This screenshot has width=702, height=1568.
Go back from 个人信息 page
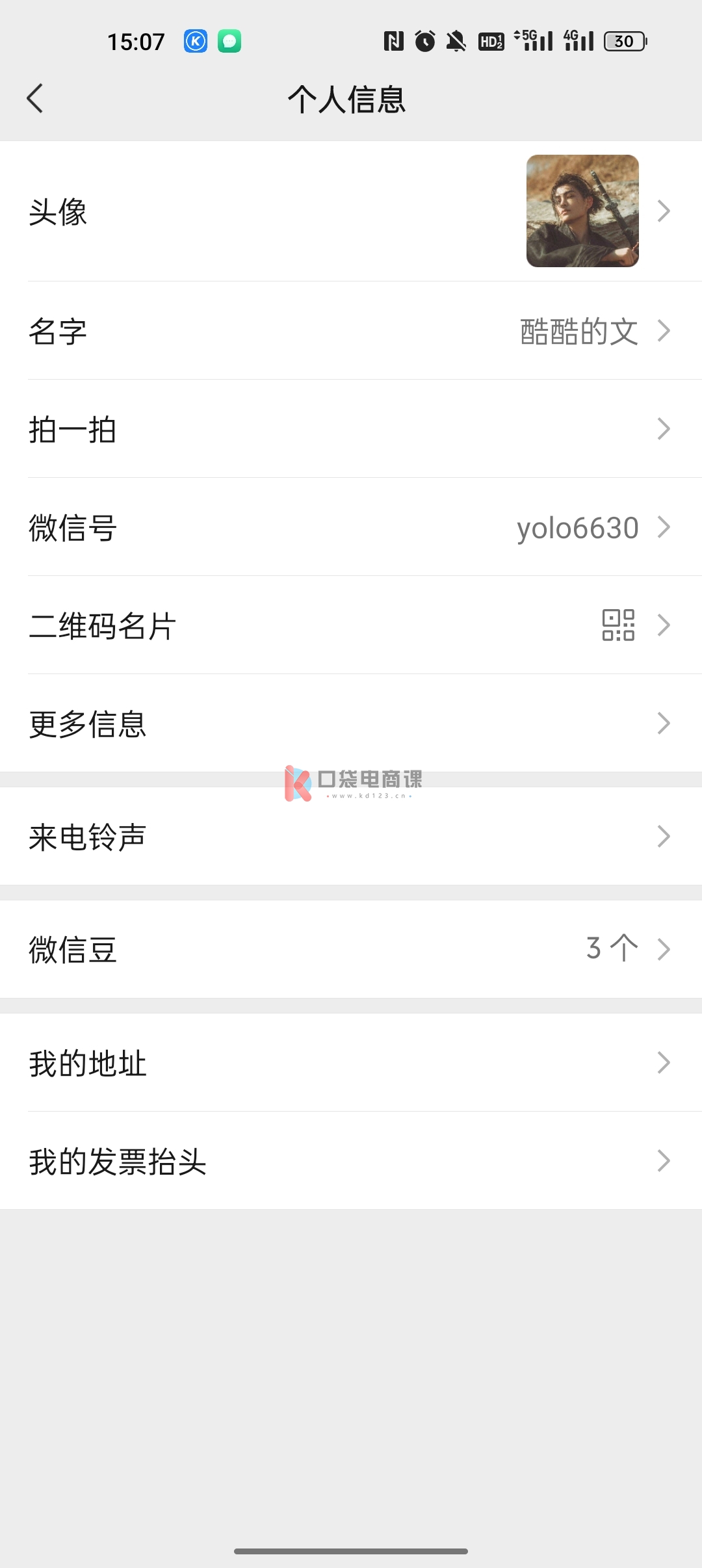35,99
